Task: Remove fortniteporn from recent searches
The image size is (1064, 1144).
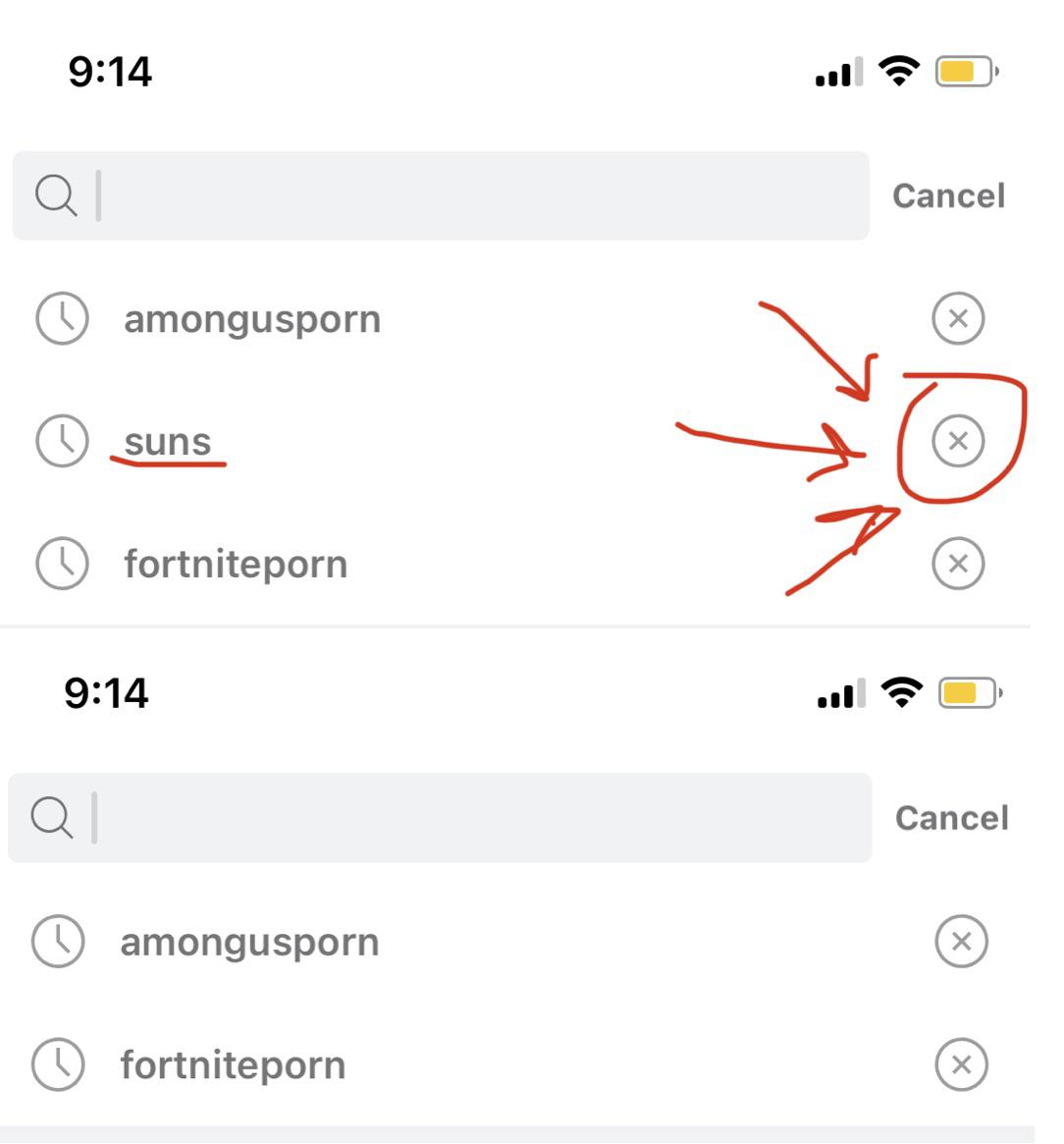Action: point(957,562)
